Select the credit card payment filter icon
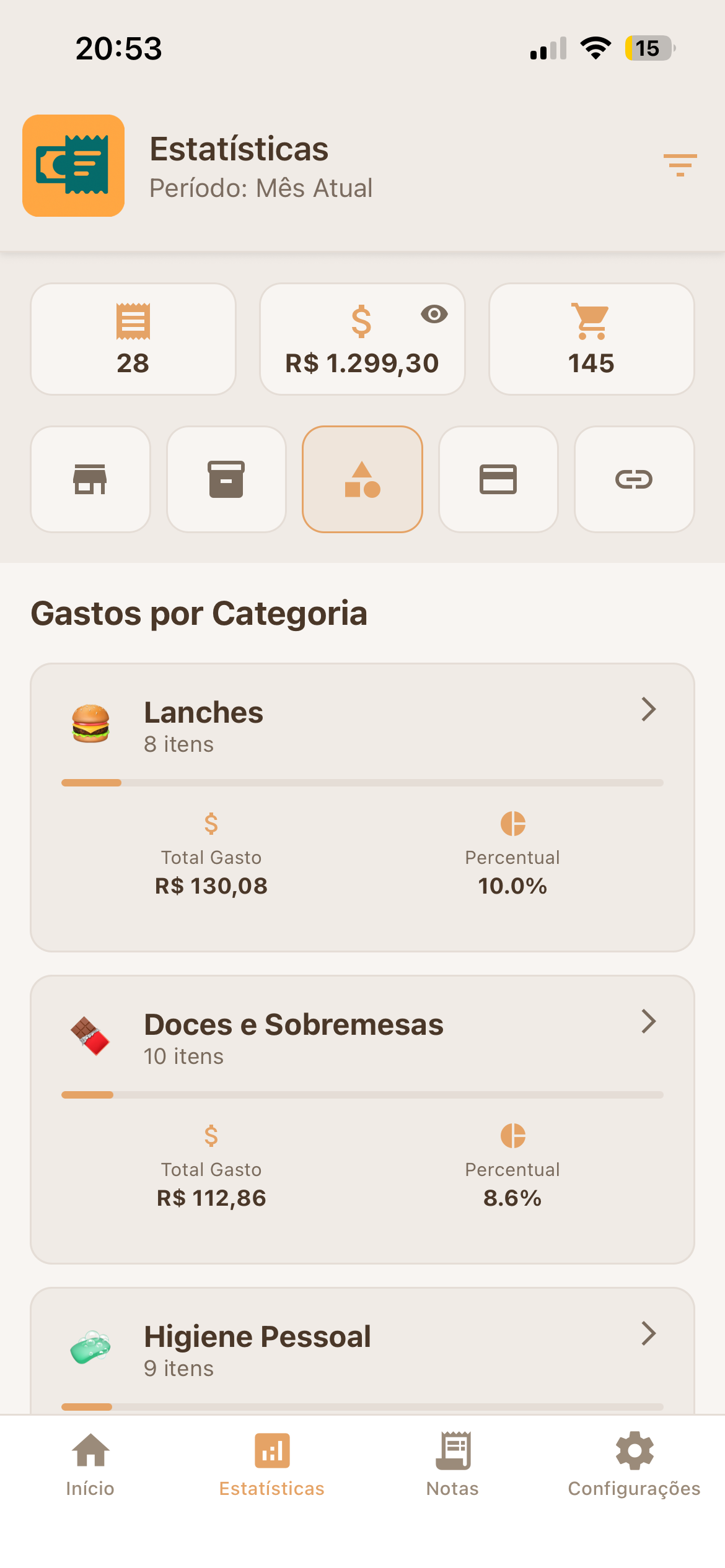Screen dimensions: 725x1568 498,479
